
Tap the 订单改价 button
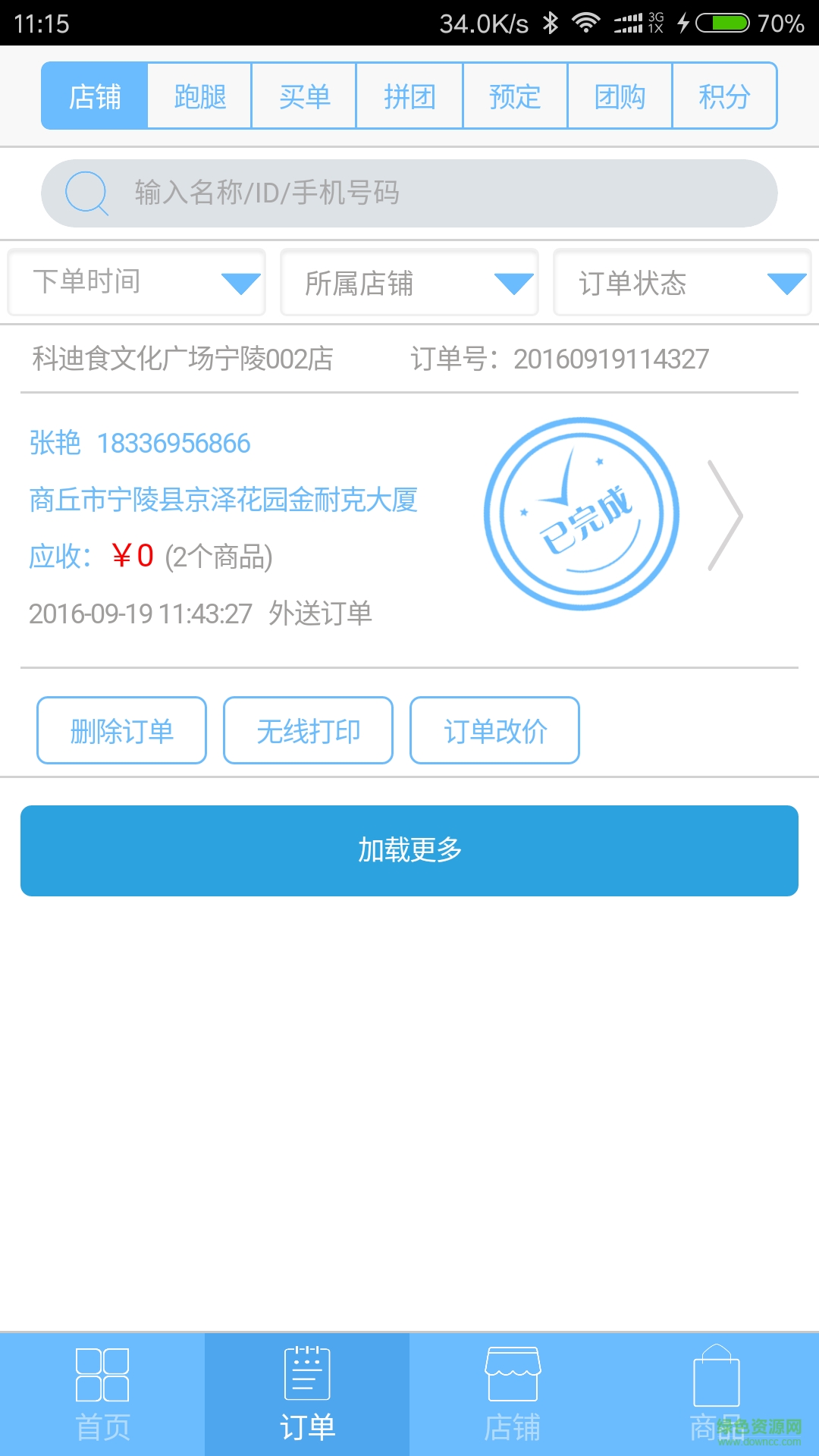click(x=494, y=730)
